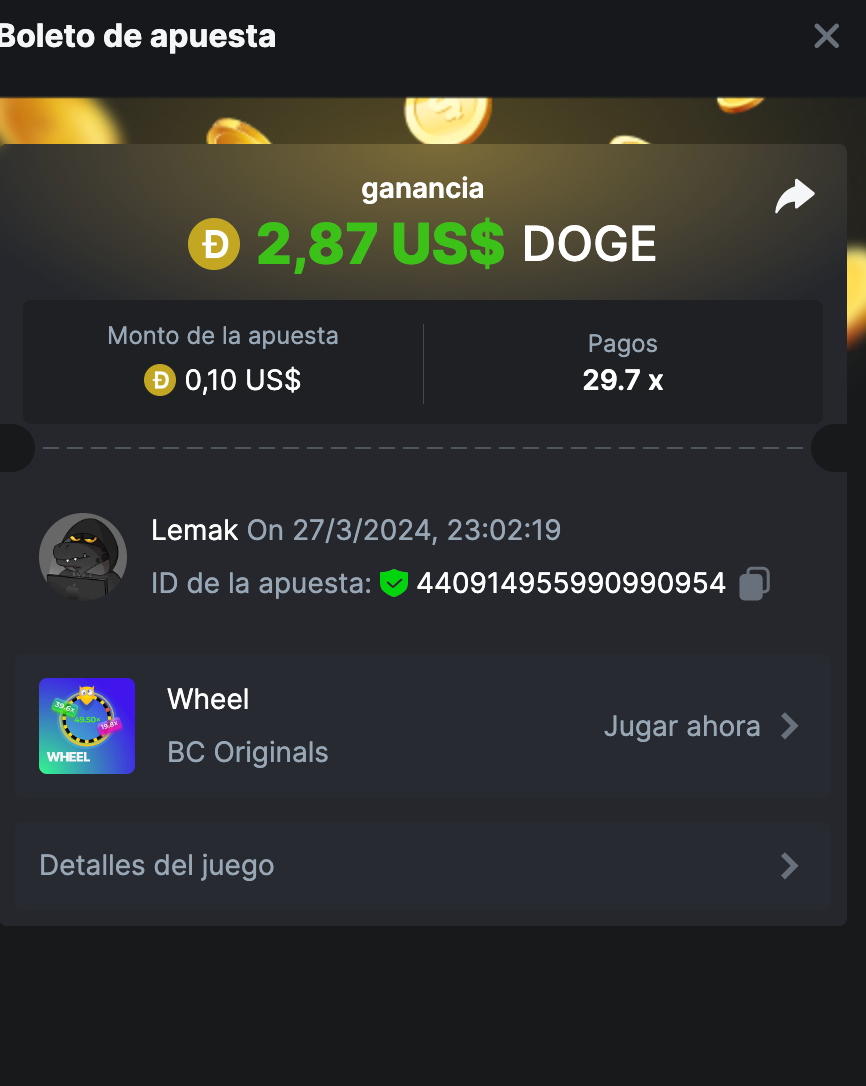Open the Wheel game via Jugar ahora
This screenshot has height=1086, width=866.
(x=701, y=726)
